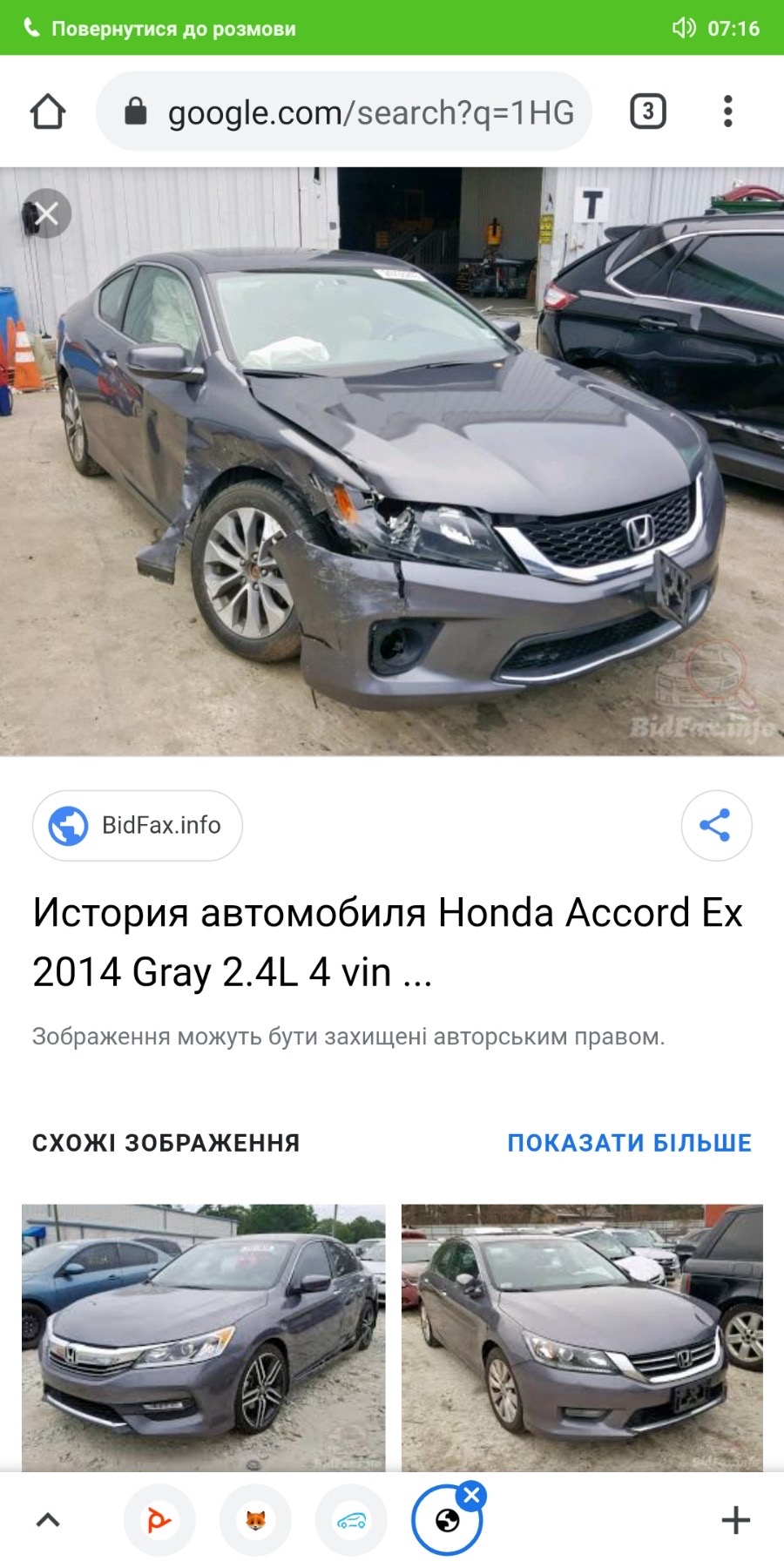Visit the BidFax.info source chip
The height and width of the screenshot is (1568, 784).
point(138,825)
